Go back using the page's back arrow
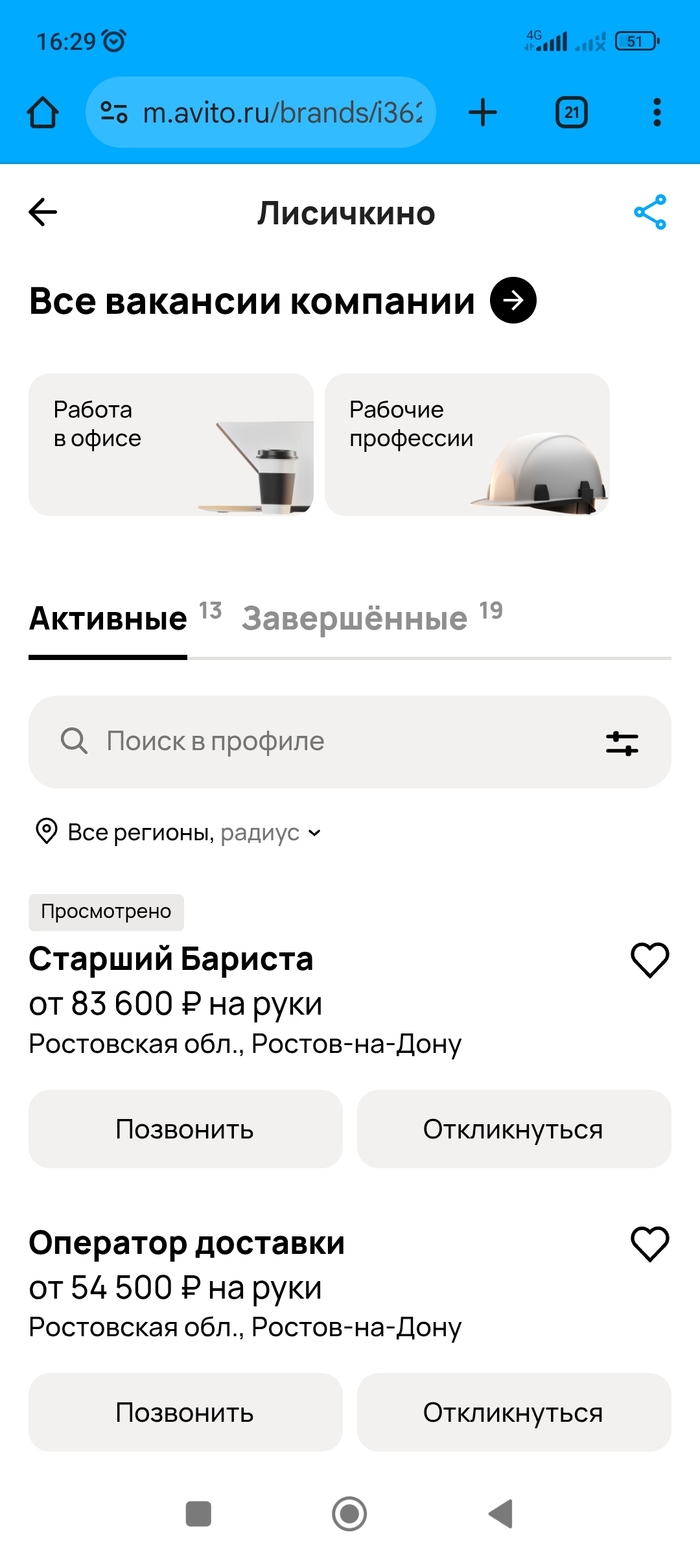The image size is (700, 1556). pos(43,212)
